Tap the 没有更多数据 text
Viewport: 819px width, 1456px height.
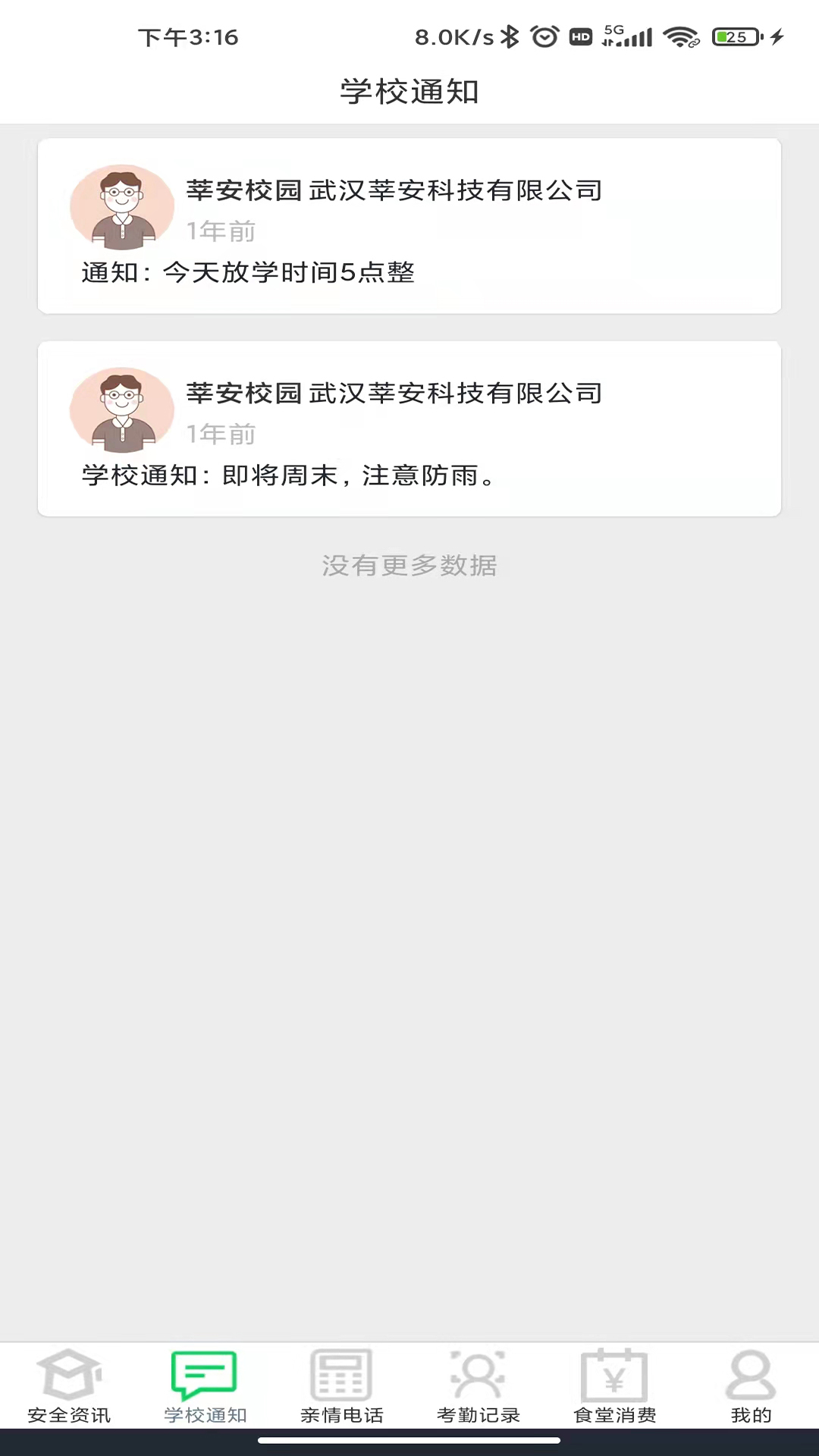coord(409,566)
